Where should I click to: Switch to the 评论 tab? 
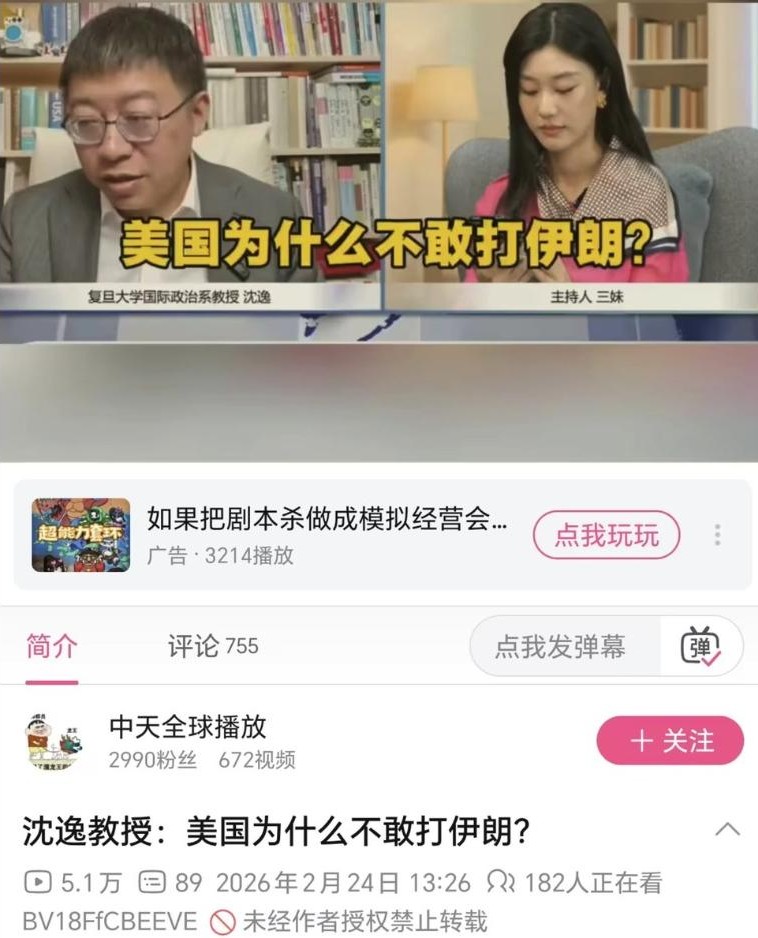(212, 647)
